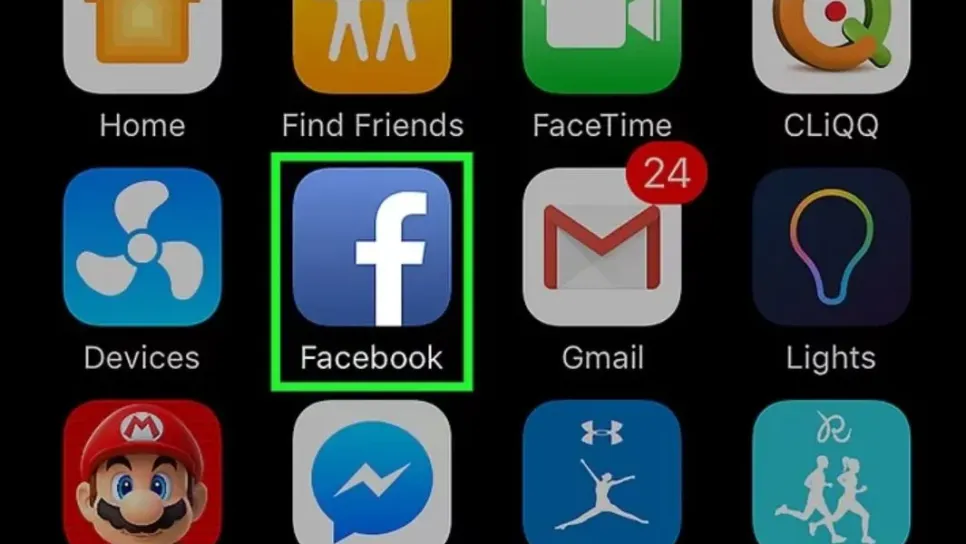Launch the Under Armour fitness app

coord(601,475)
